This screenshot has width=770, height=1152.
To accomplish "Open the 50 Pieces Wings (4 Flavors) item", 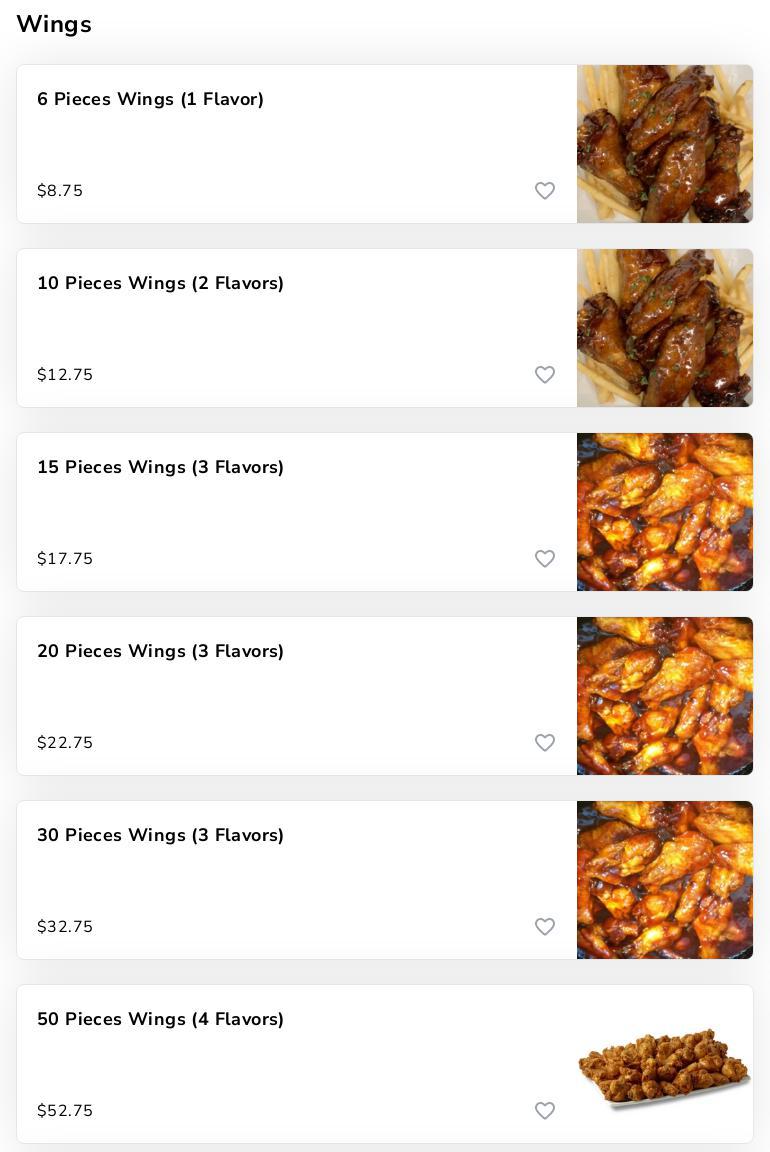I will tap(160, 1020).
